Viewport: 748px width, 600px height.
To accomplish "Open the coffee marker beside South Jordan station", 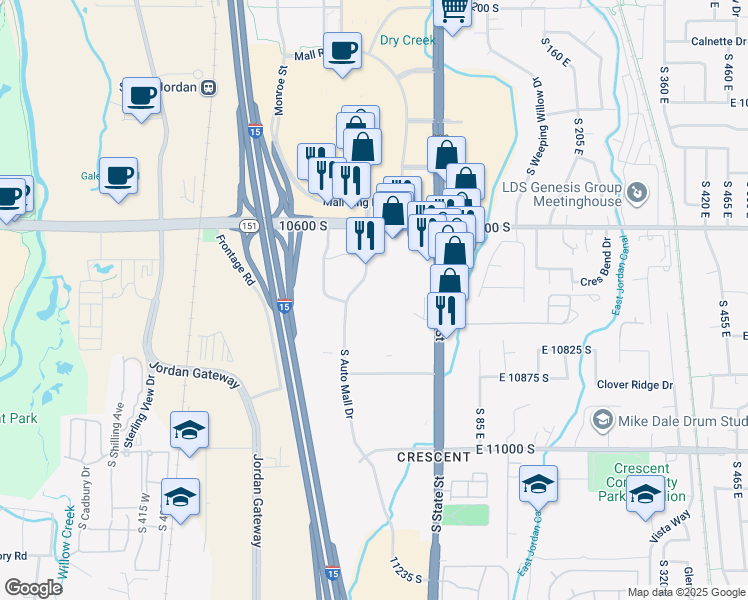I will pyautogui.click(x=142, y=97).
